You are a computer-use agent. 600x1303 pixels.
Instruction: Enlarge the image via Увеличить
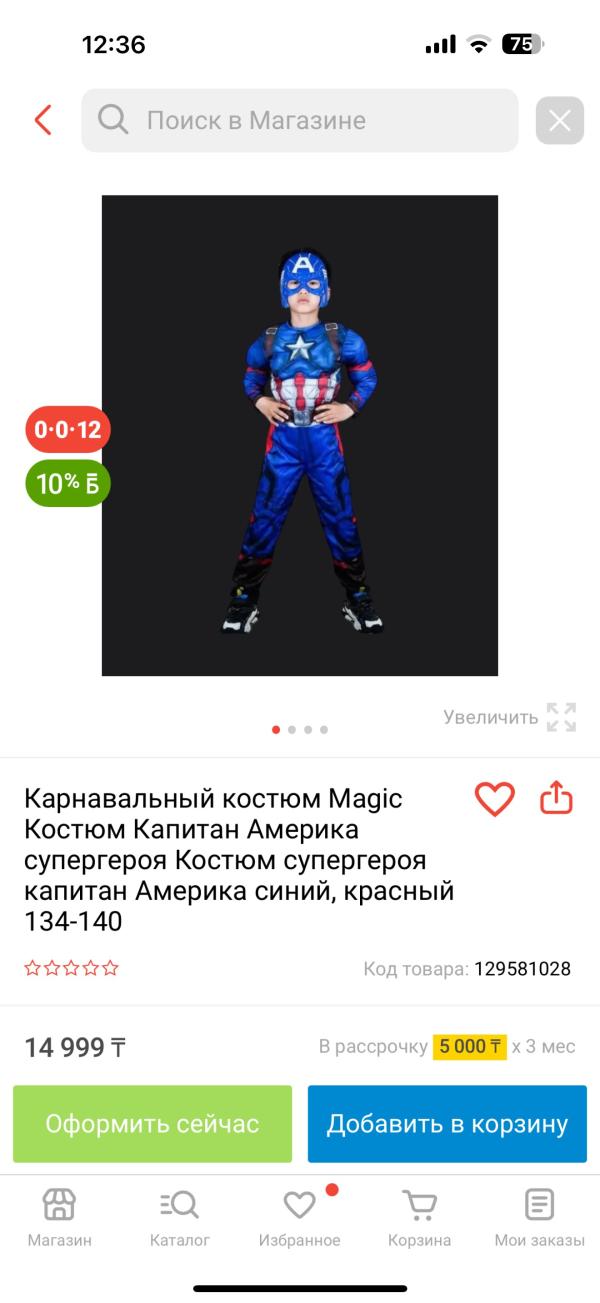coord(510,717)
